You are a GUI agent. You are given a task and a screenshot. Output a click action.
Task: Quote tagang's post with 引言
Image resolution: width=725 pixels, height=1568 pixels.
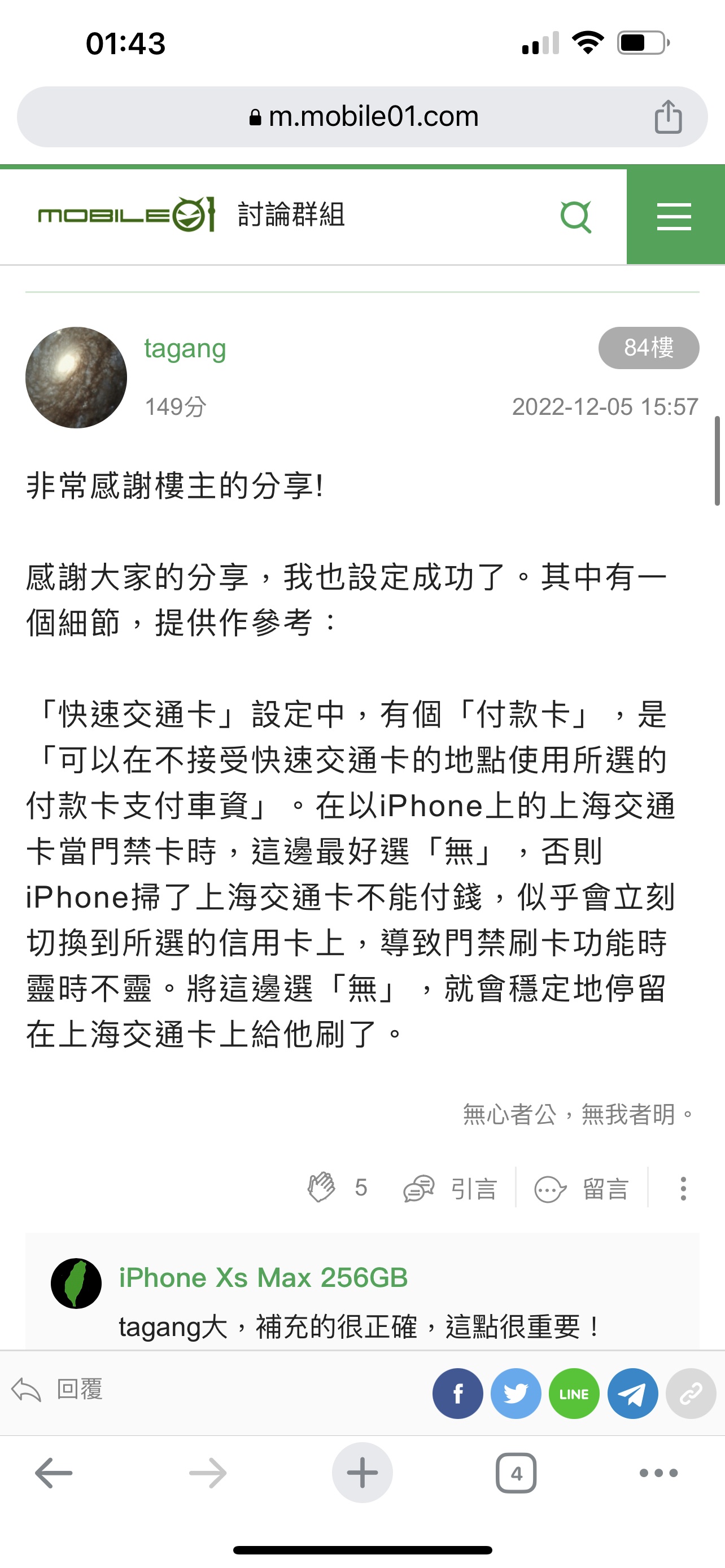coord(452,1188)
